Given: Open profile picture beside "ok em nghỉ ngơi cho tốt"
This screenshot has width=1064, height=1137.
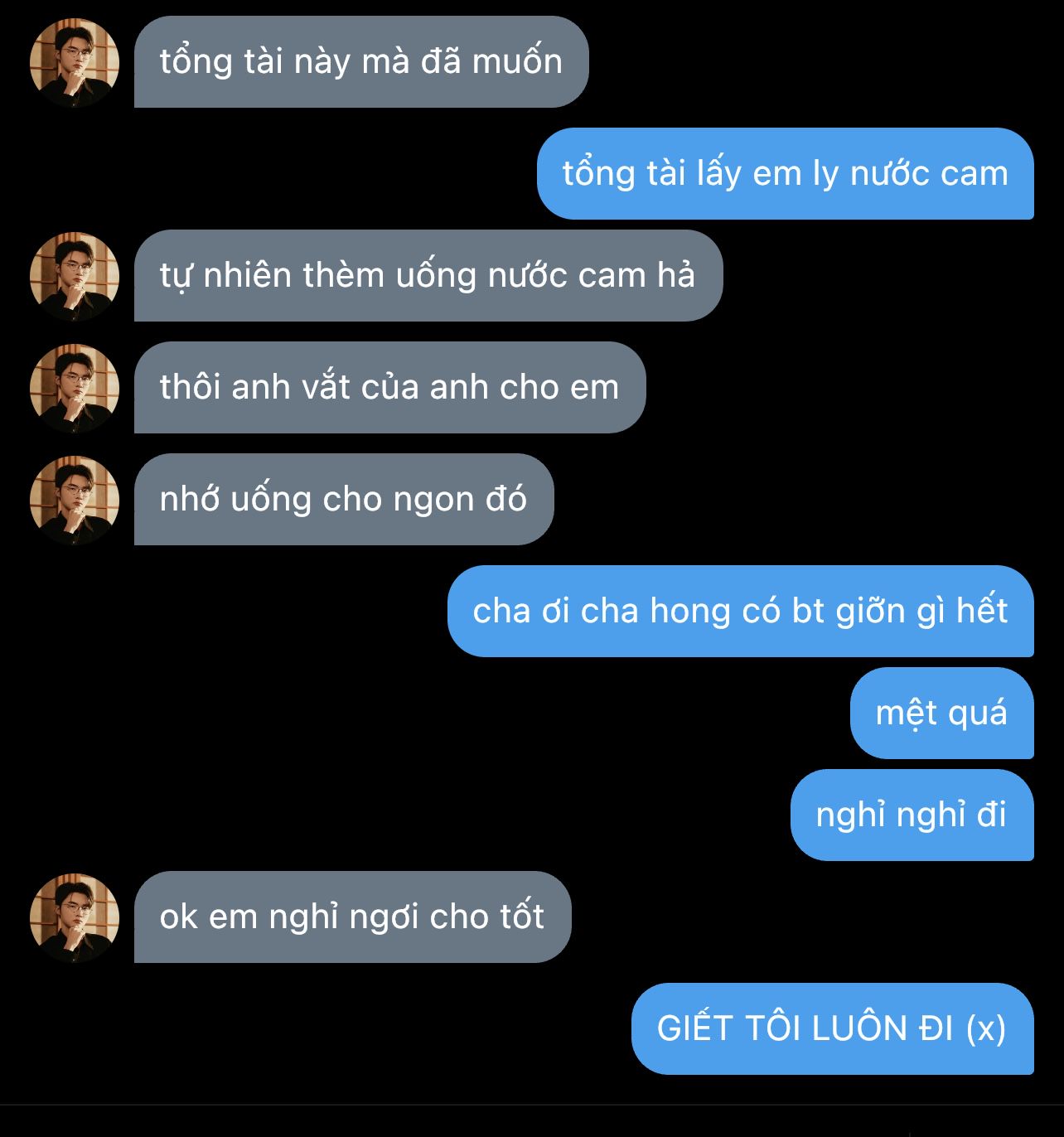Looking at the screenshot, I should [75, 918].
